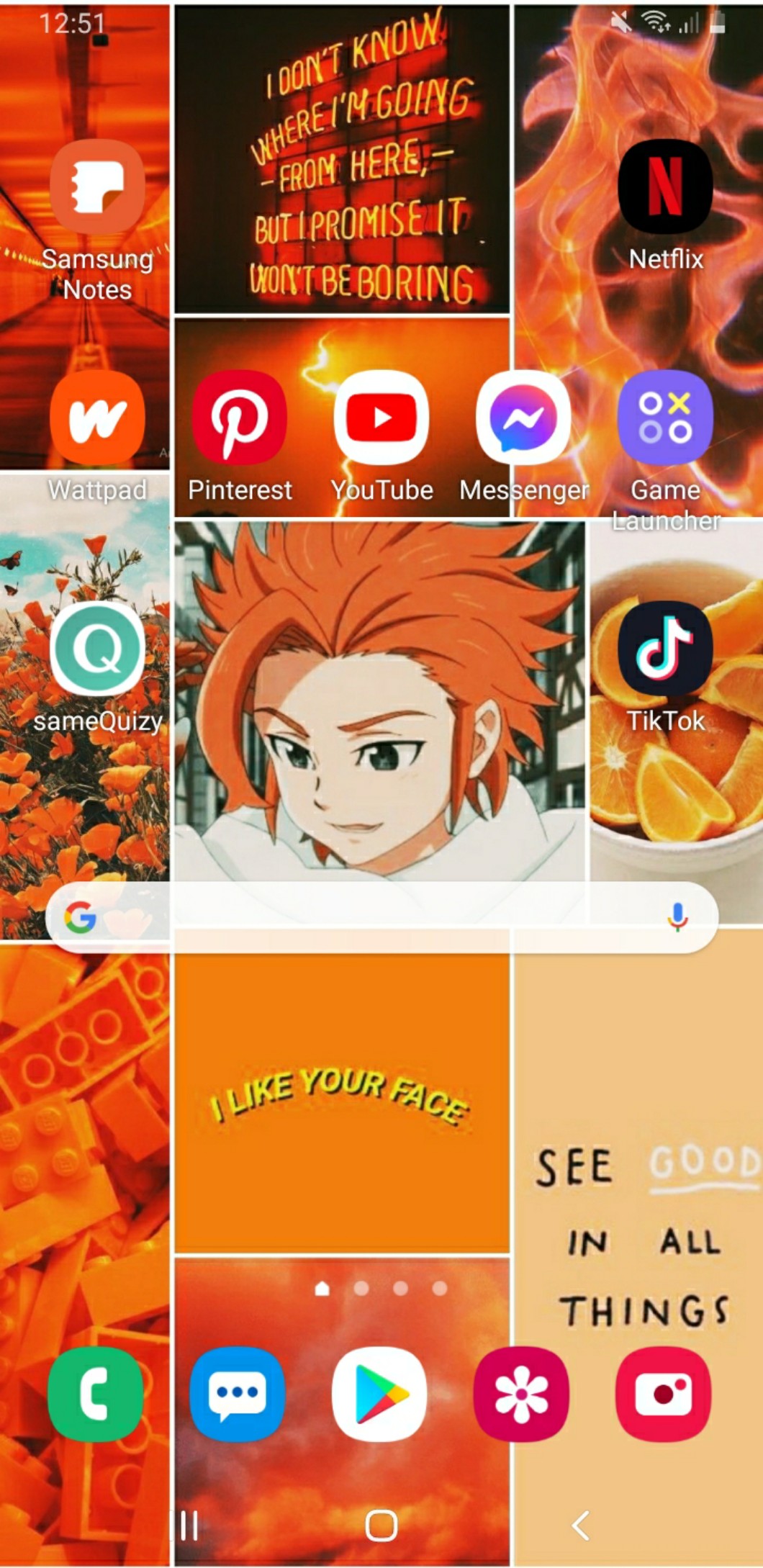Open TikTok
This screenshot has width=763, height=1568.
click(665, 649)
